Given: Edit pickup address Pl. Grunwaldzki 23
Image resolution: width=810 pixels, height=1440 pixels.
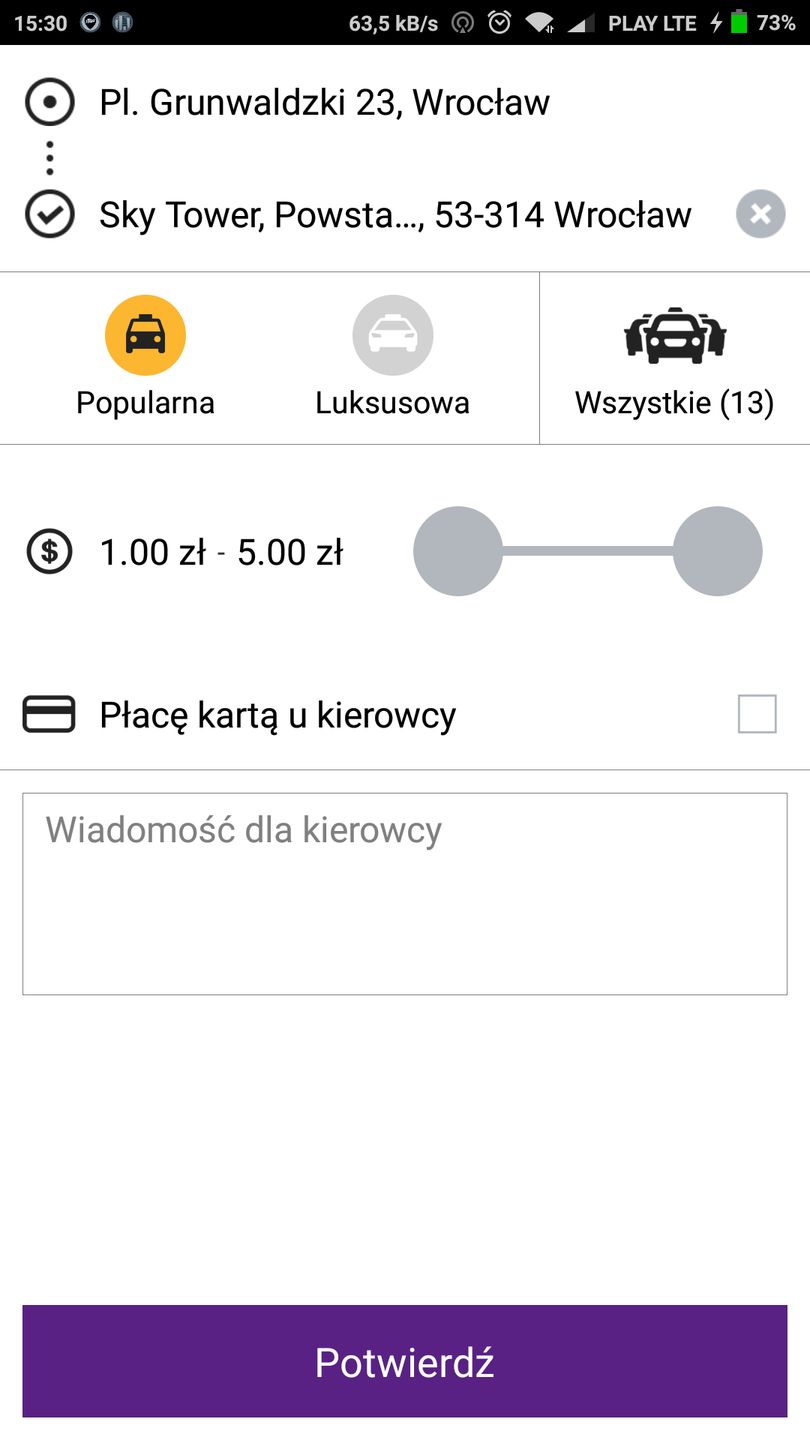Looking at the screenshot, I should click(324, 103).
